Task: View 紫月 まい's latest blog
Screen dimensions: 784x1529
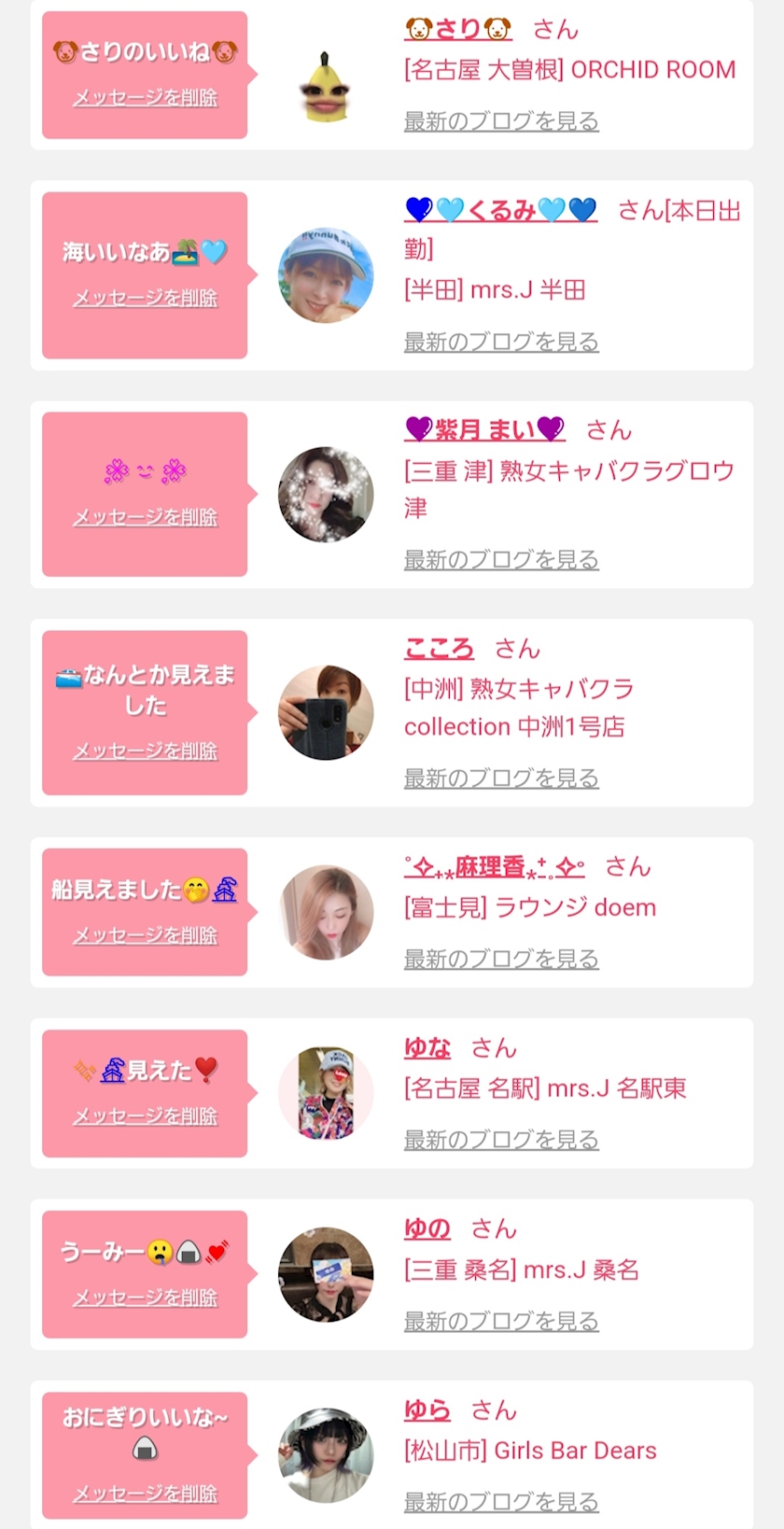Action: click(501, 559)
